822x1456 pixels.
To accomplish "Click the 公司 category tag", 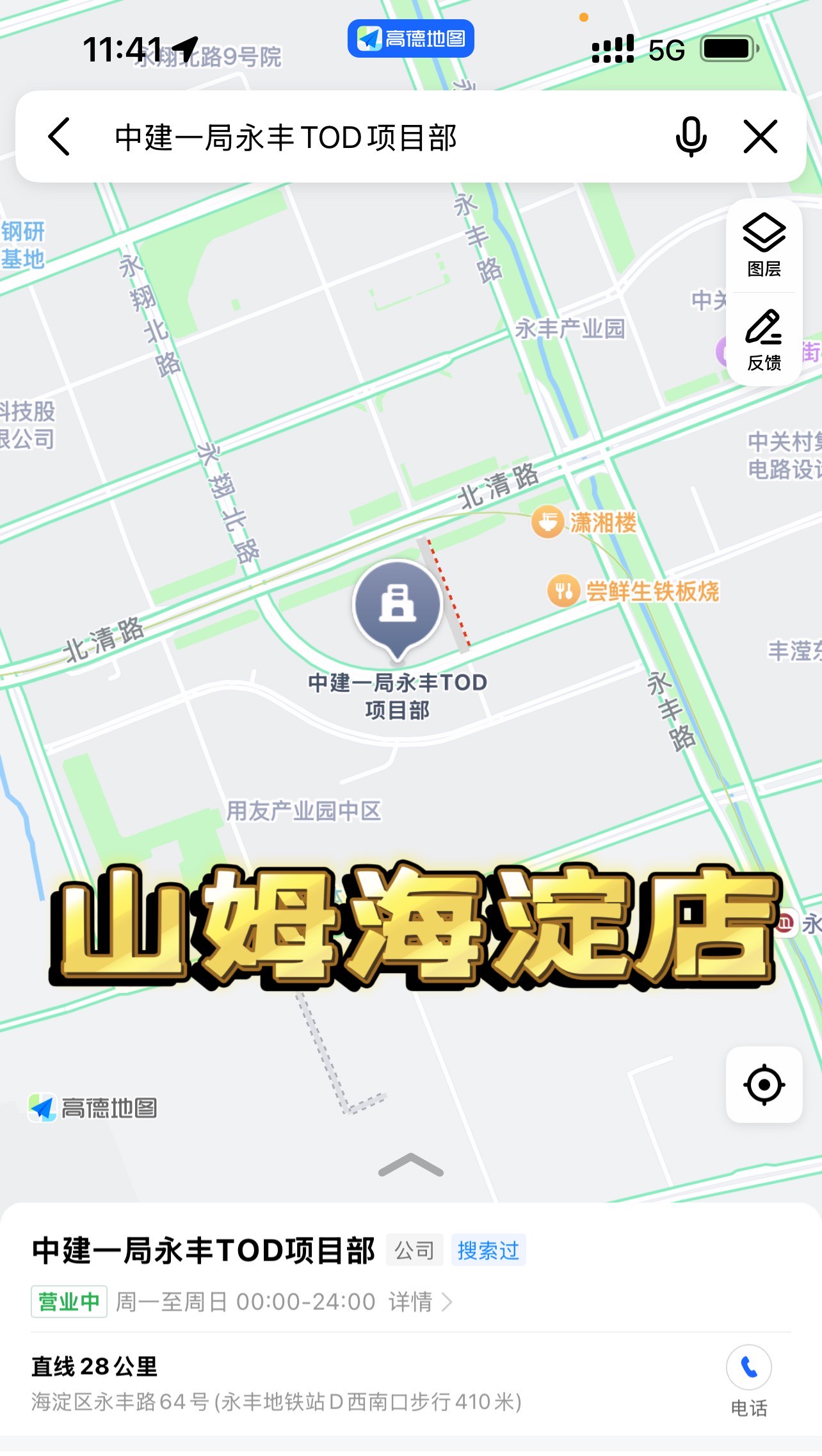I will (x=415, y=1249).
